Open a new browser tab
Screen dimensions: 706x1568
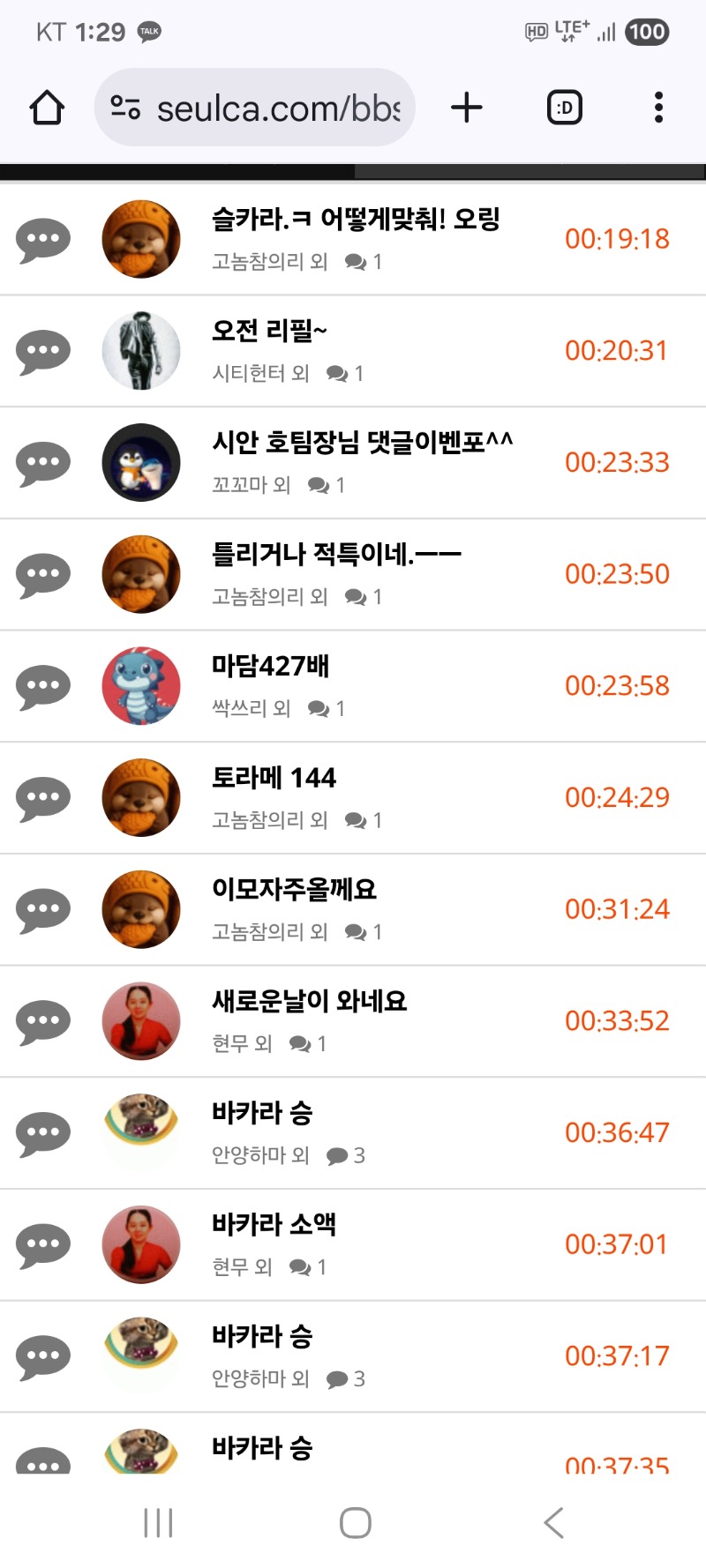coord(467,108)
